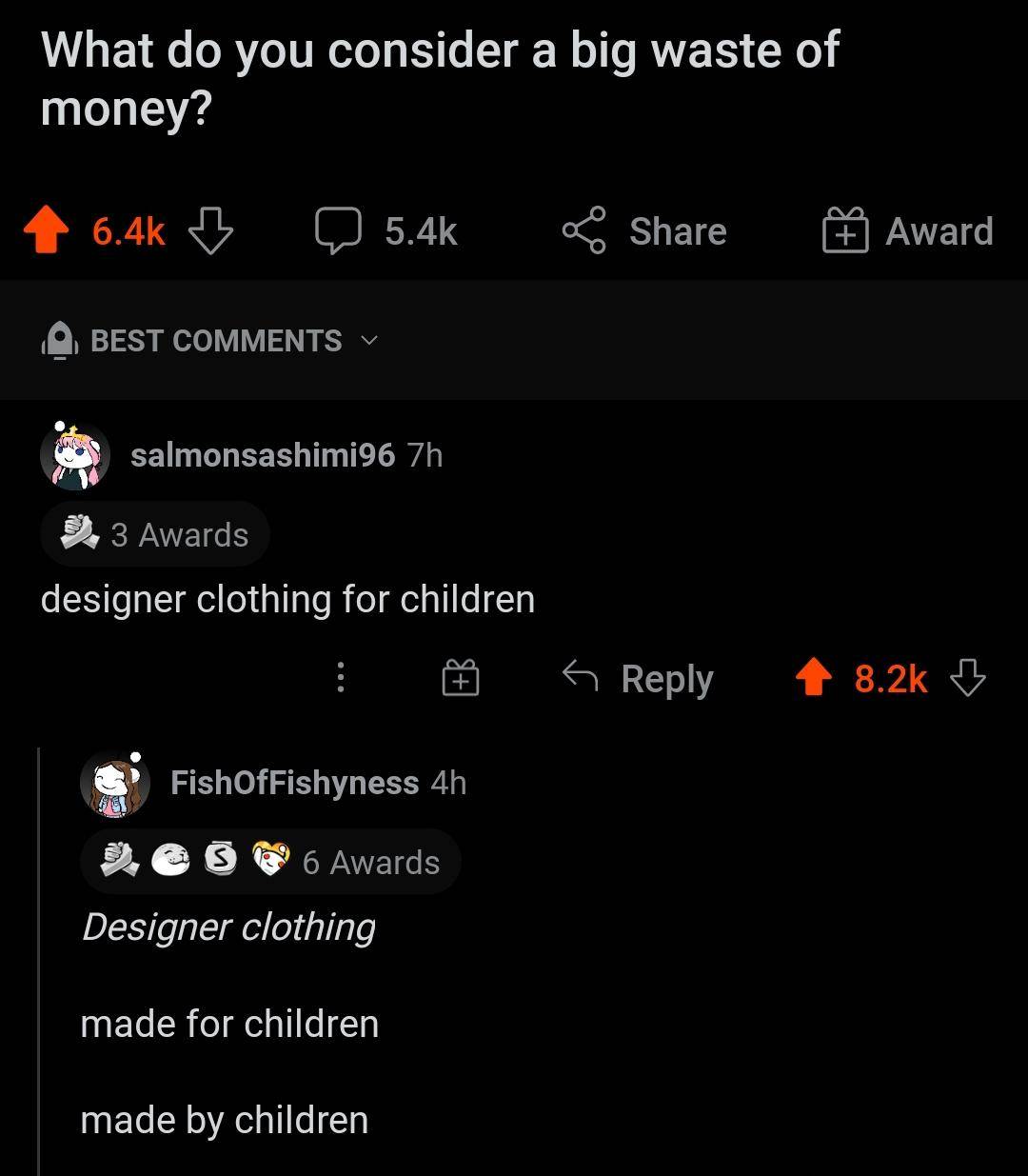Image resolution: width=1028 pixels, height=1176 pixels.
Task: Give an Award to the post
Action: (846, 229)
